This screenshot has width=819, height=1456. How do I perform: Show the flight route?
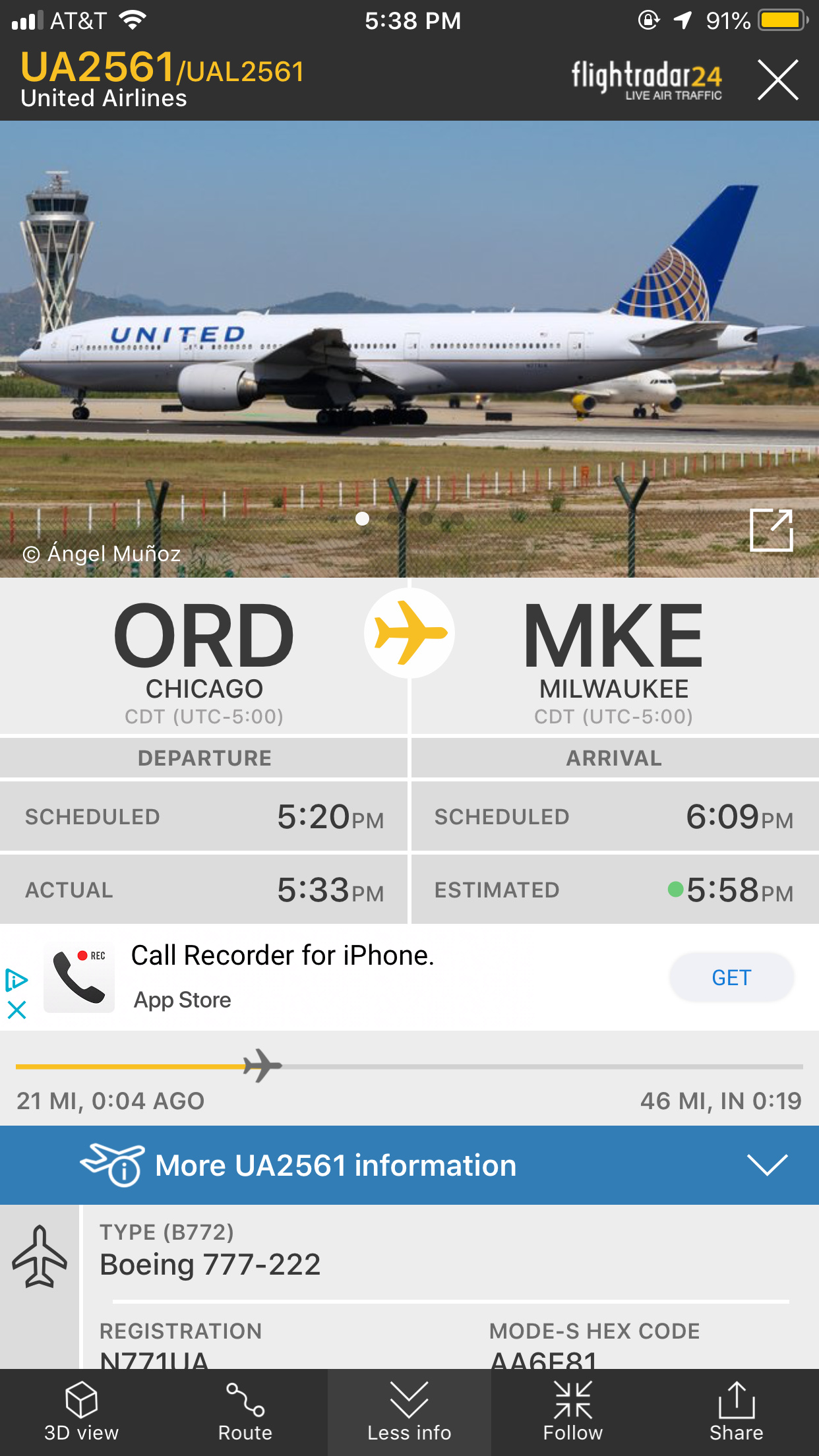tap(245, 1412)
